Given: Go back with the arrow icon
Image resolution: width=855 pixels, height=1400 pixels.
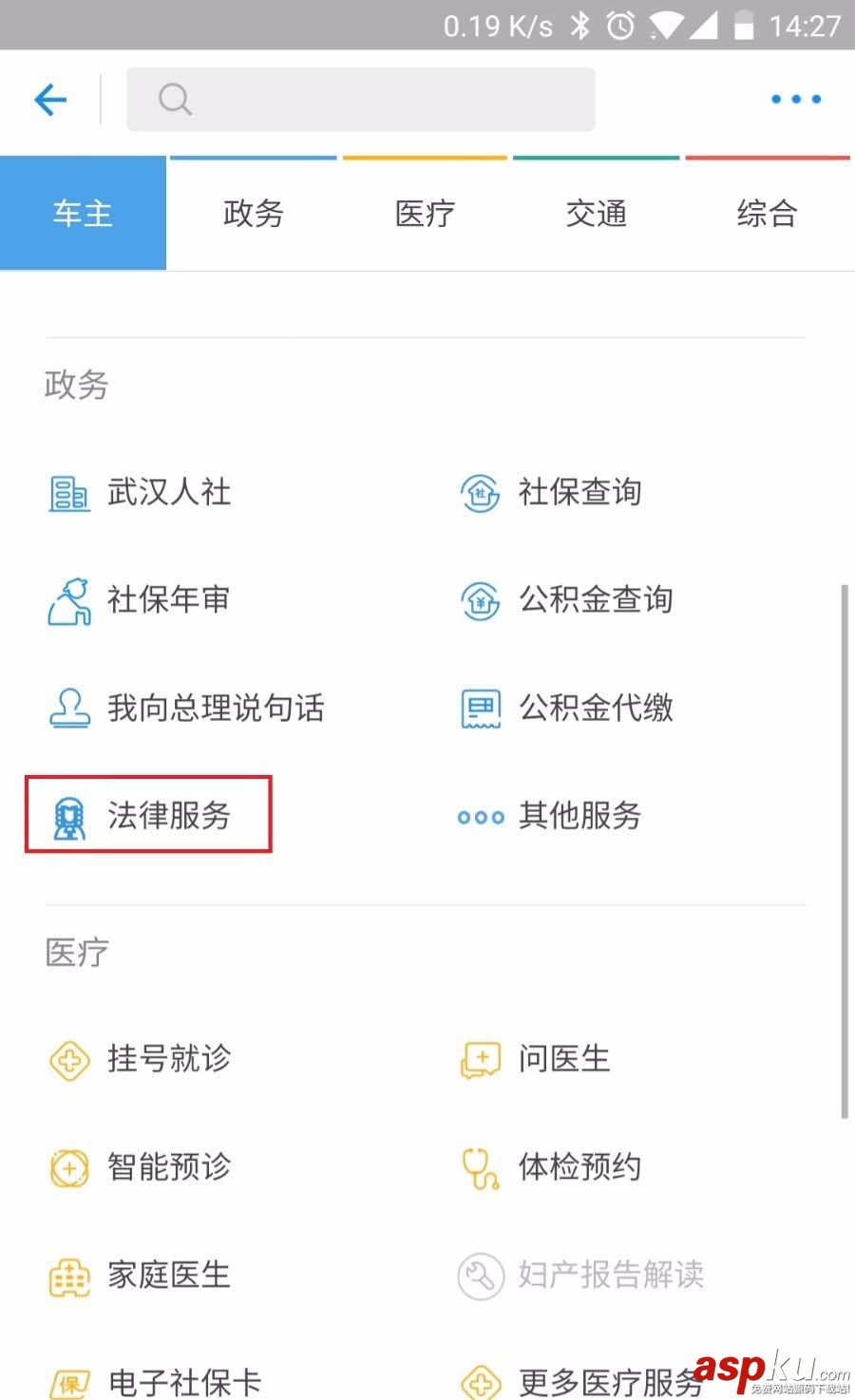Looking at the screenshot, I should 50,99.
